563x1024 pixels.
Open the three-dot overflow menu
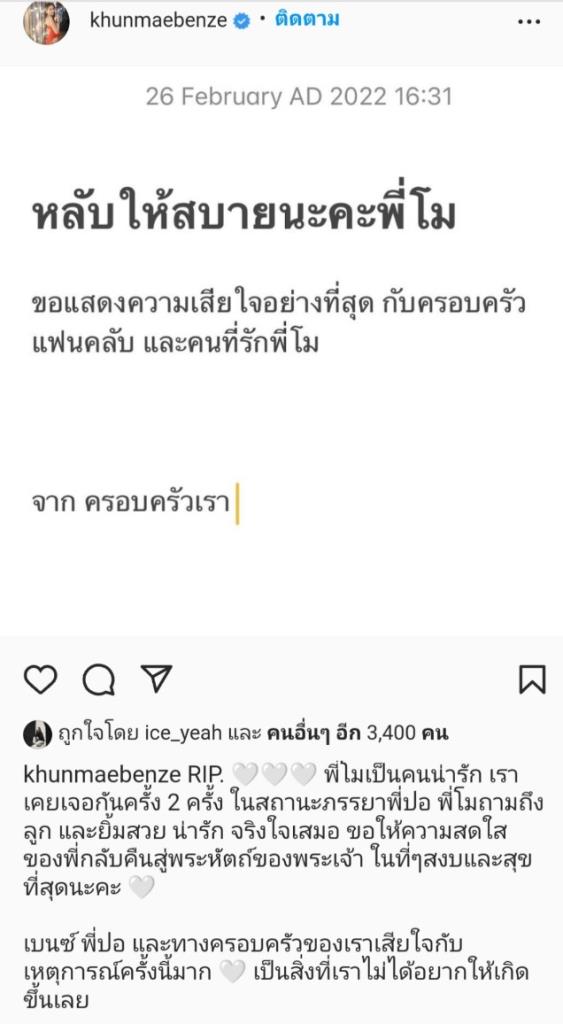pyautogui.click(x=528, y=22)
